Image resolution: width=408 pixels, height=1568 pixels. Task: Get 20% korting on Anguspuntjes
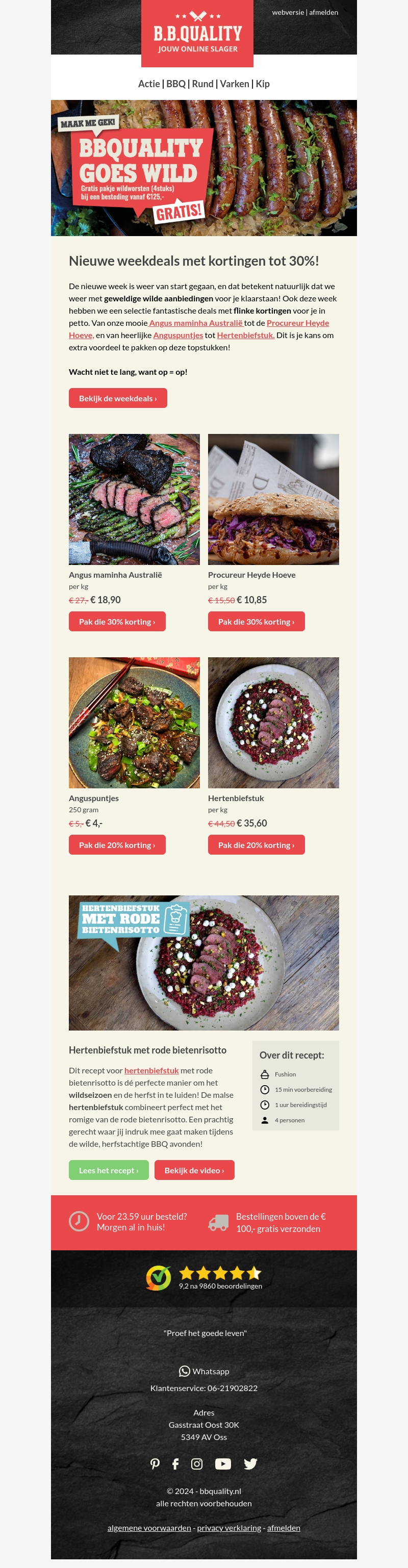[117, 845]
